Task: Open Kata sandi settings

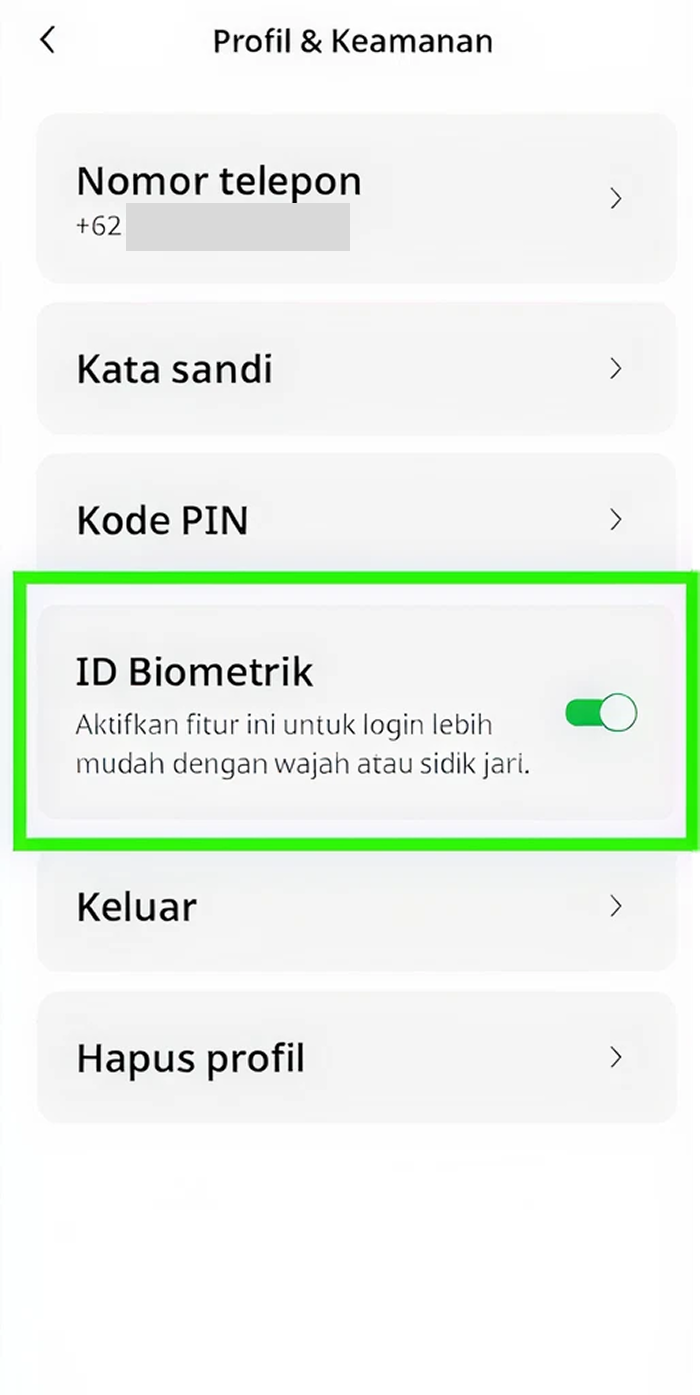Action: (x=357, y=369)
